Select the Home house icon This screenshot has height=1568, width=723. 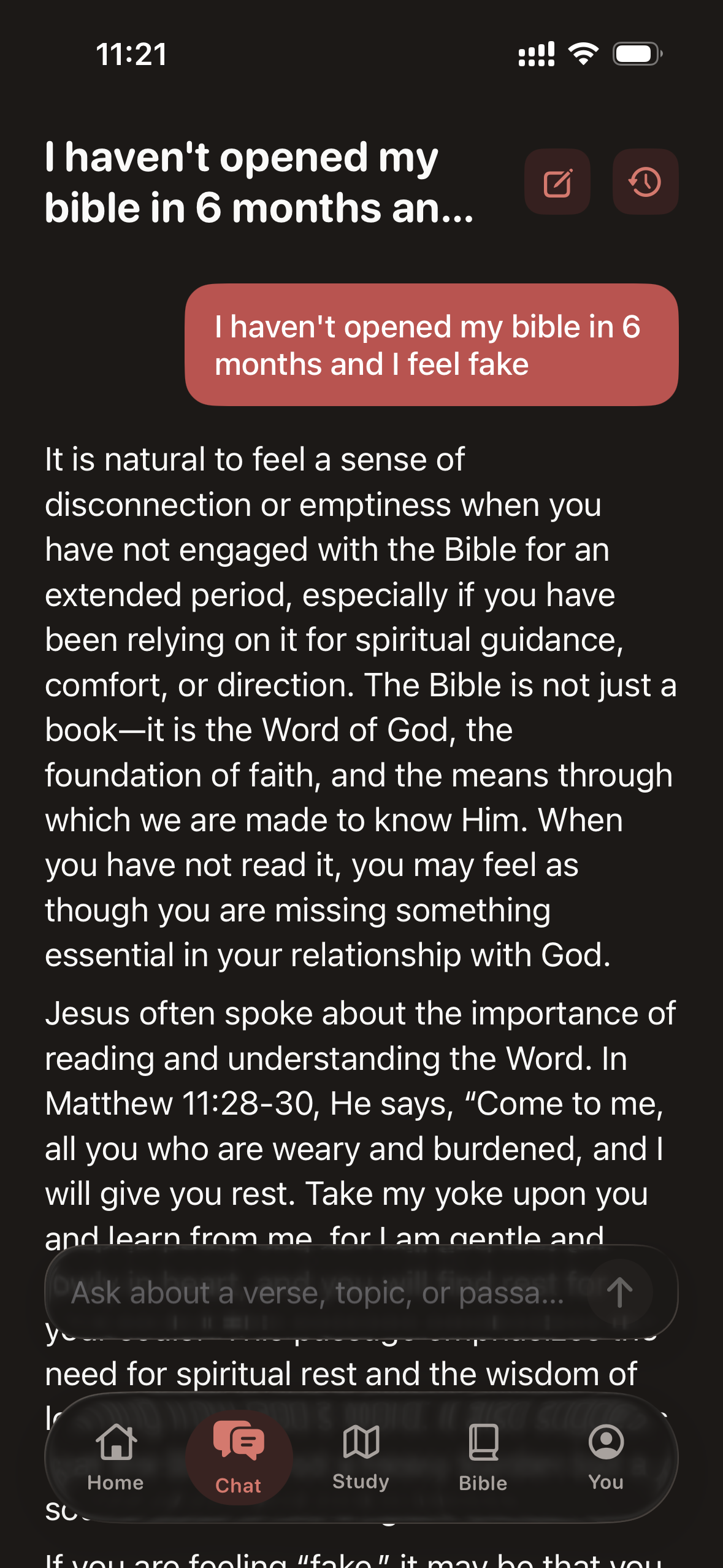tap(115, 1441)
